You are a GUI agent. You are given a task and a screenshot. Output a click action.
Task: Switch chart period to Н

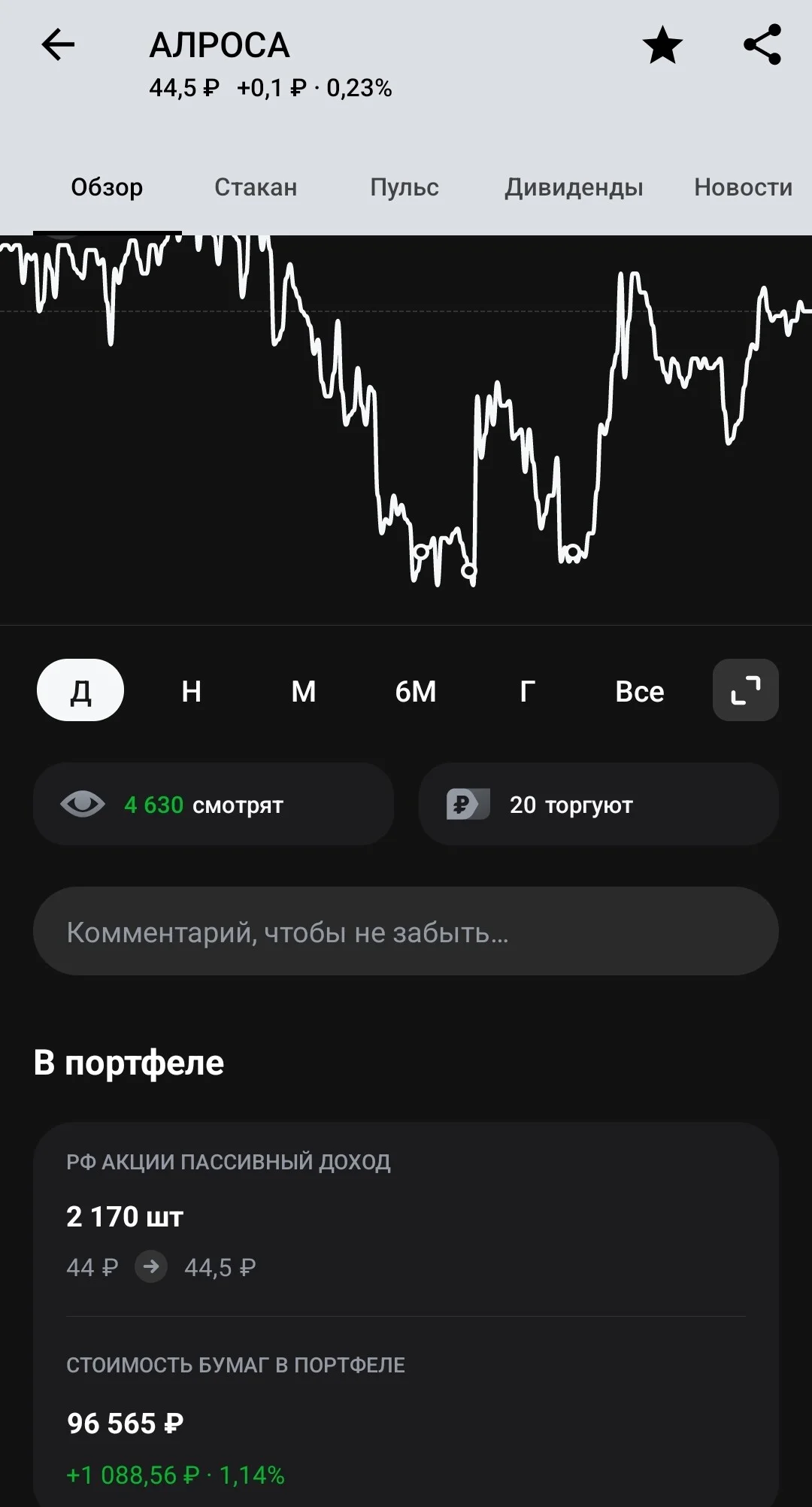192,690
